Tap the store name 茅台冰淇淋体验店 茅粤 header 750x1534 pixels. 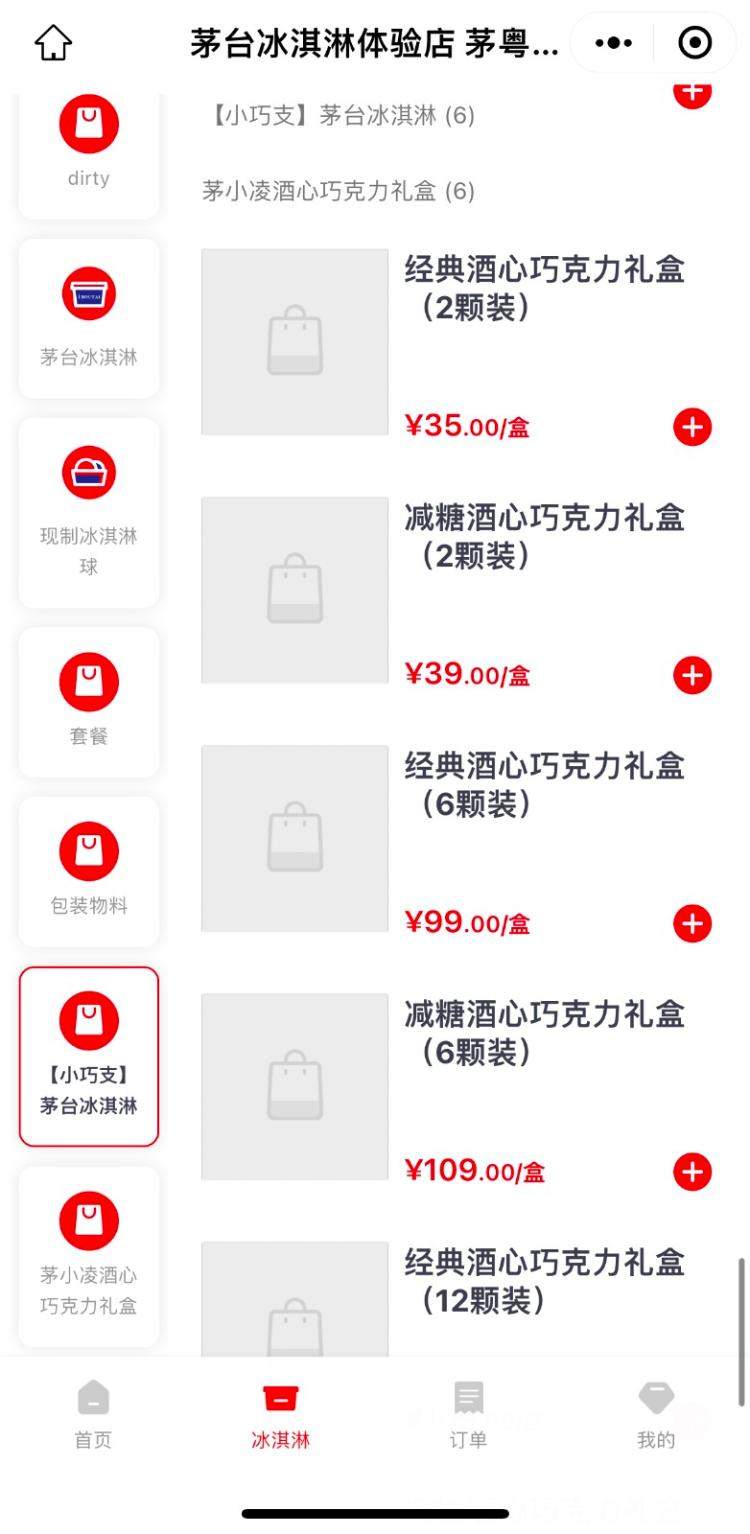click(x=375, y=42)
